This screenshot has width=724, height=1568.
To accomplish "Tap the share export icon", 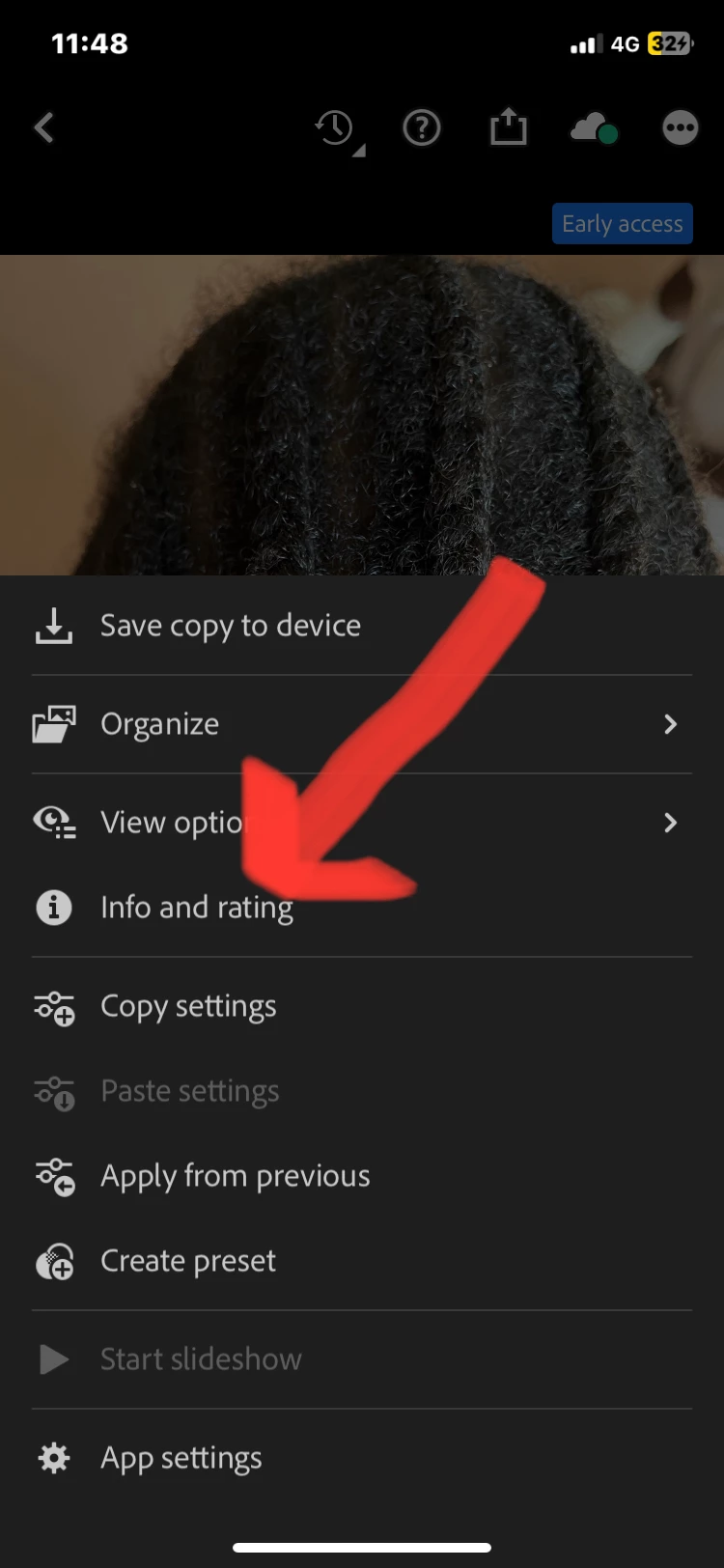I will tap(508, 127).
